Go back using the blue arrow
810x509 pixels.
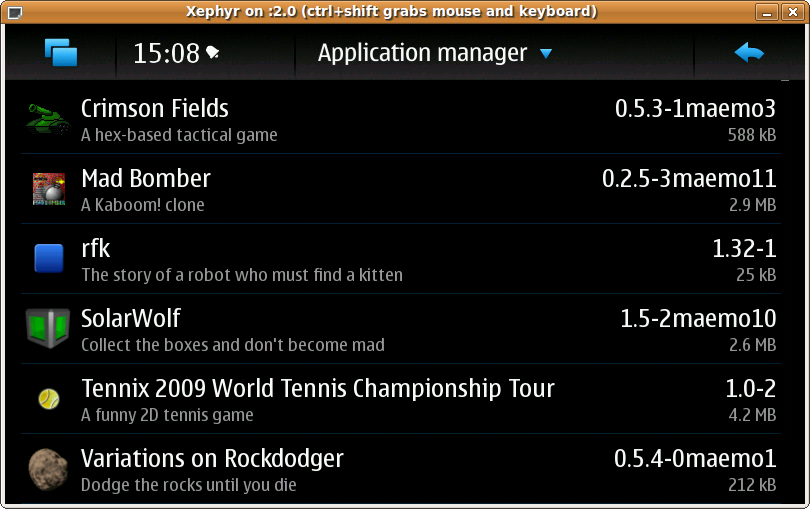749,52
